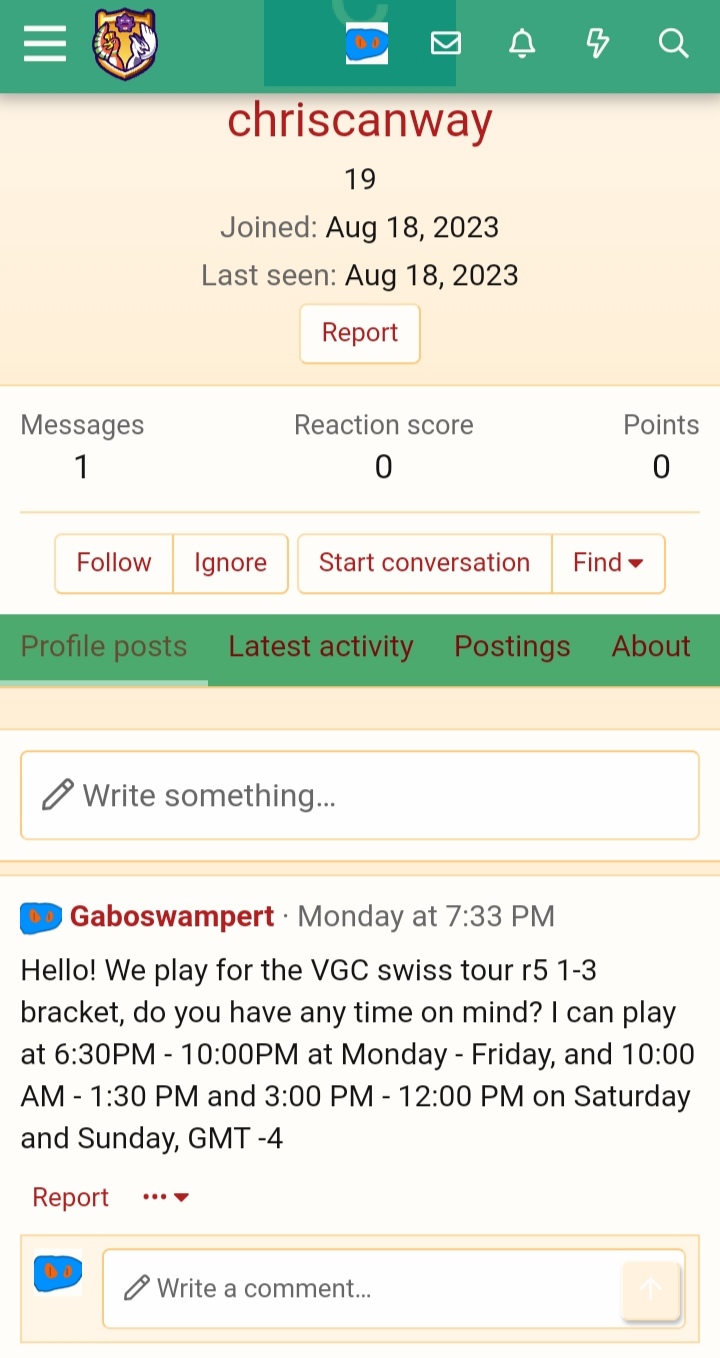The image size is (720, 1358).
Task: Switch to the Postings tab
Action: point(512,647)
